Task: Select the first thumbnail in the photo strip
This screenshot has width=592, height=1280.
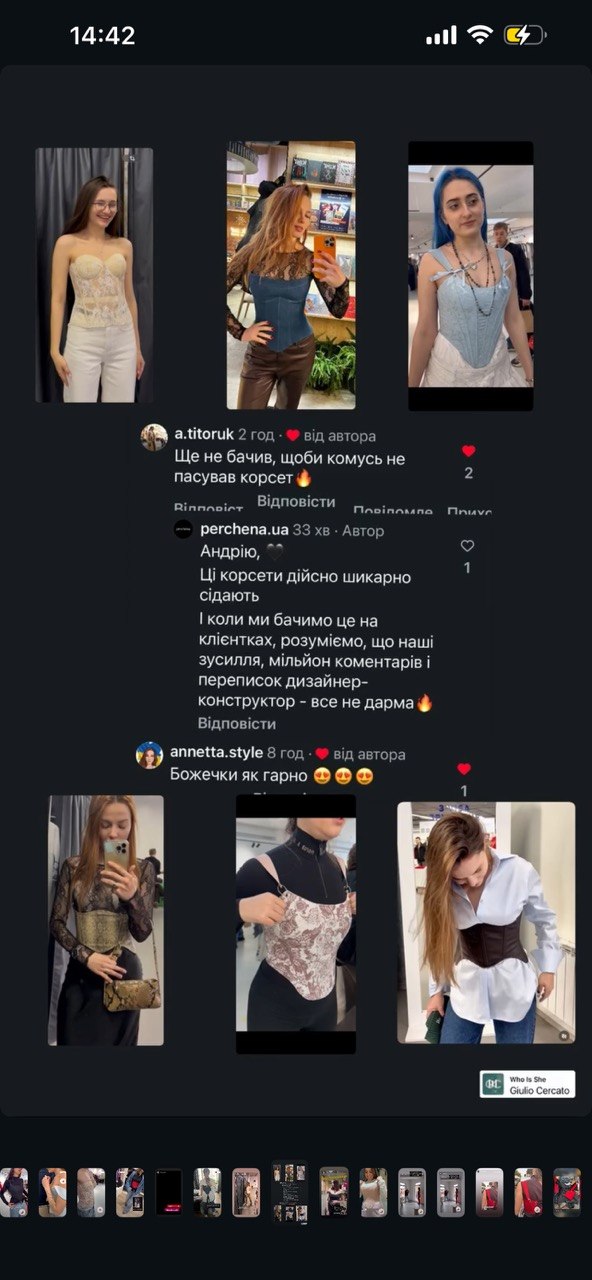Action: pyautogui.click(x=14, y=1192)
